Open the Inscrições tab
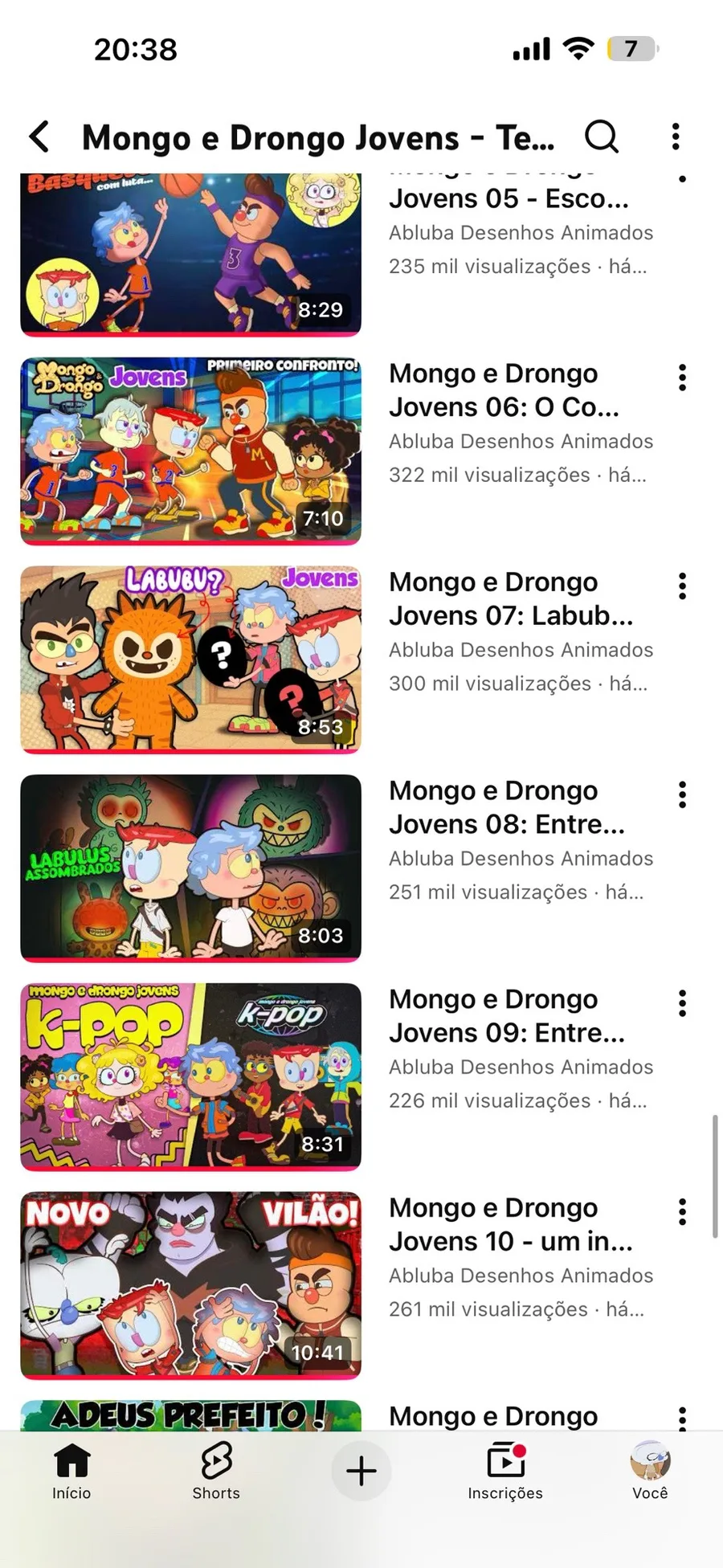The height and width of the screenshot is (1568, 723). [505, 1472]
